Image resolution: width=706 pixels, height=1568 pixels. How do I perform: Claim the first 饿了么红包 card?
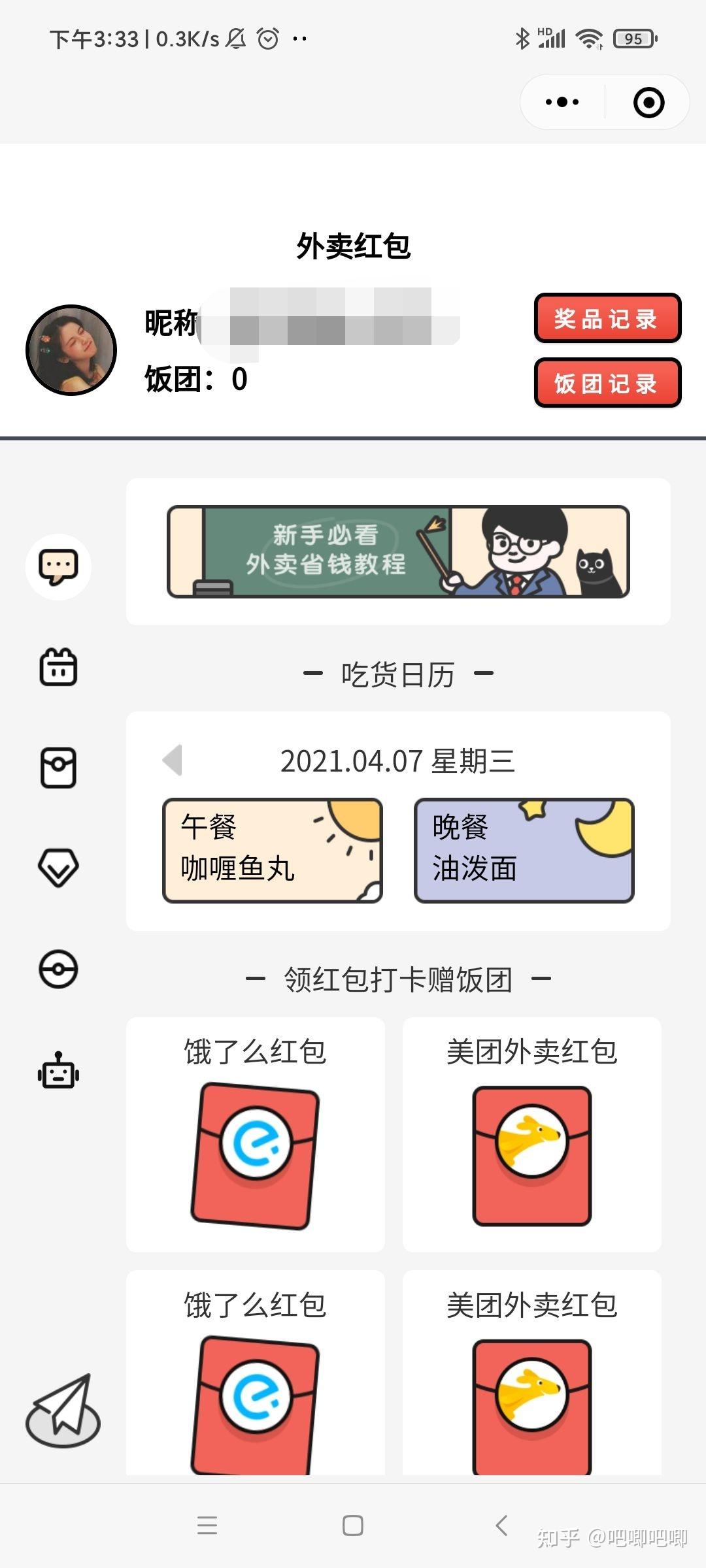tap(255, 1135)
